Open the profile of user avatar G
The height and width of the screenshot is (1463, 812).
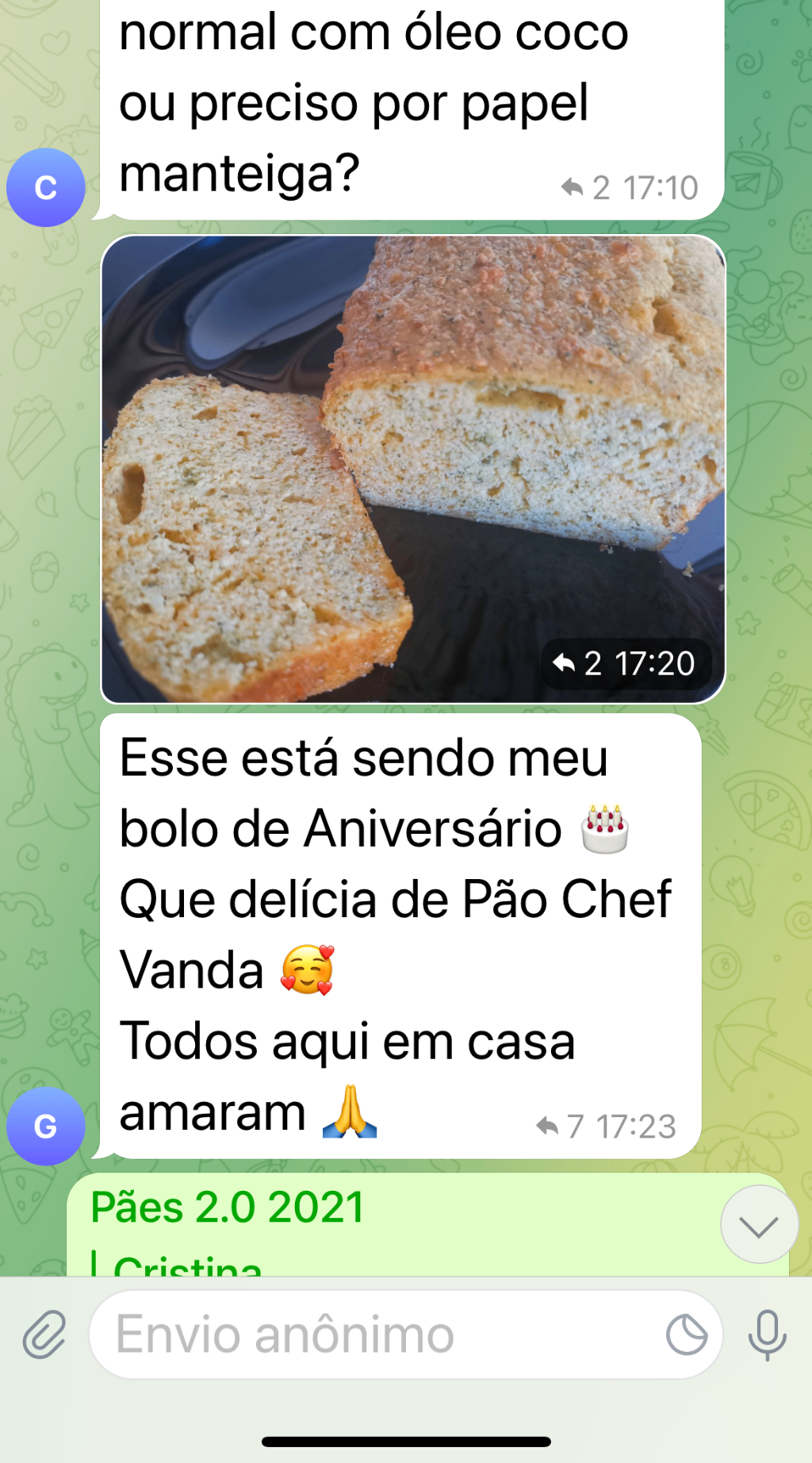(x=45, y=1126)
